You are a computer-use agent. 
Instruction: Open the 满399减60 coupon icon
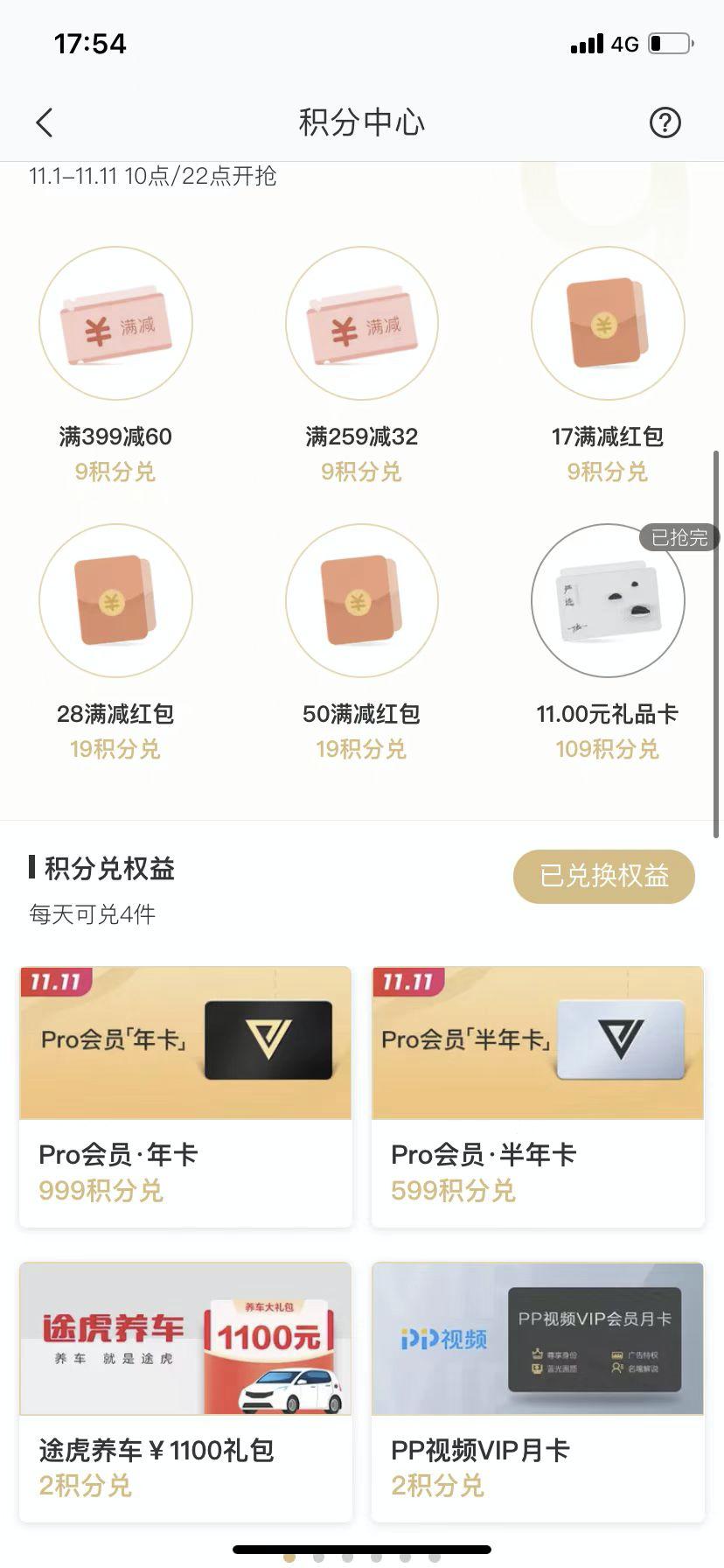point(116,324)
